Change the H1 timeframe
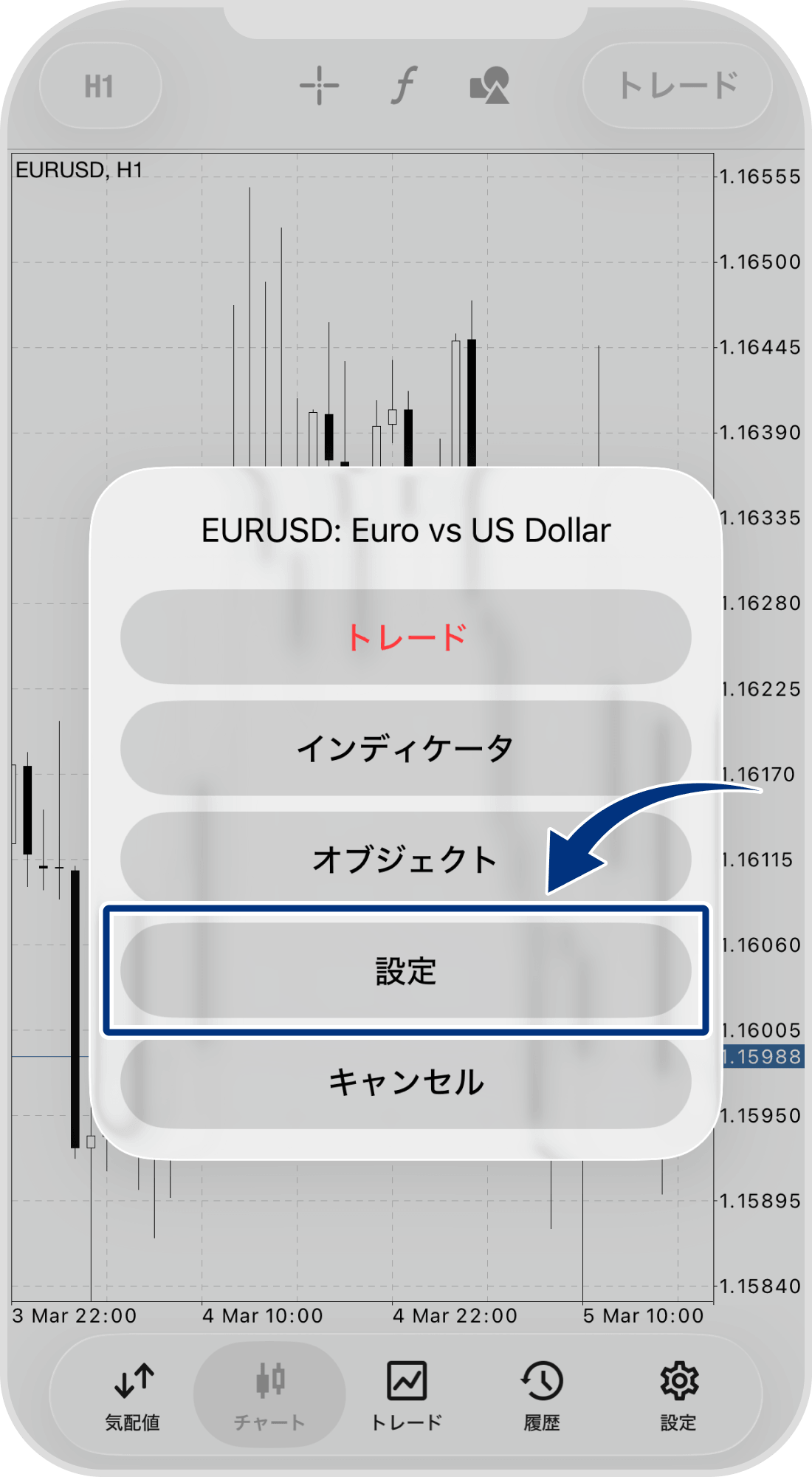The width and height of the screenshot is (812, 1477). (x=100, y=86)
